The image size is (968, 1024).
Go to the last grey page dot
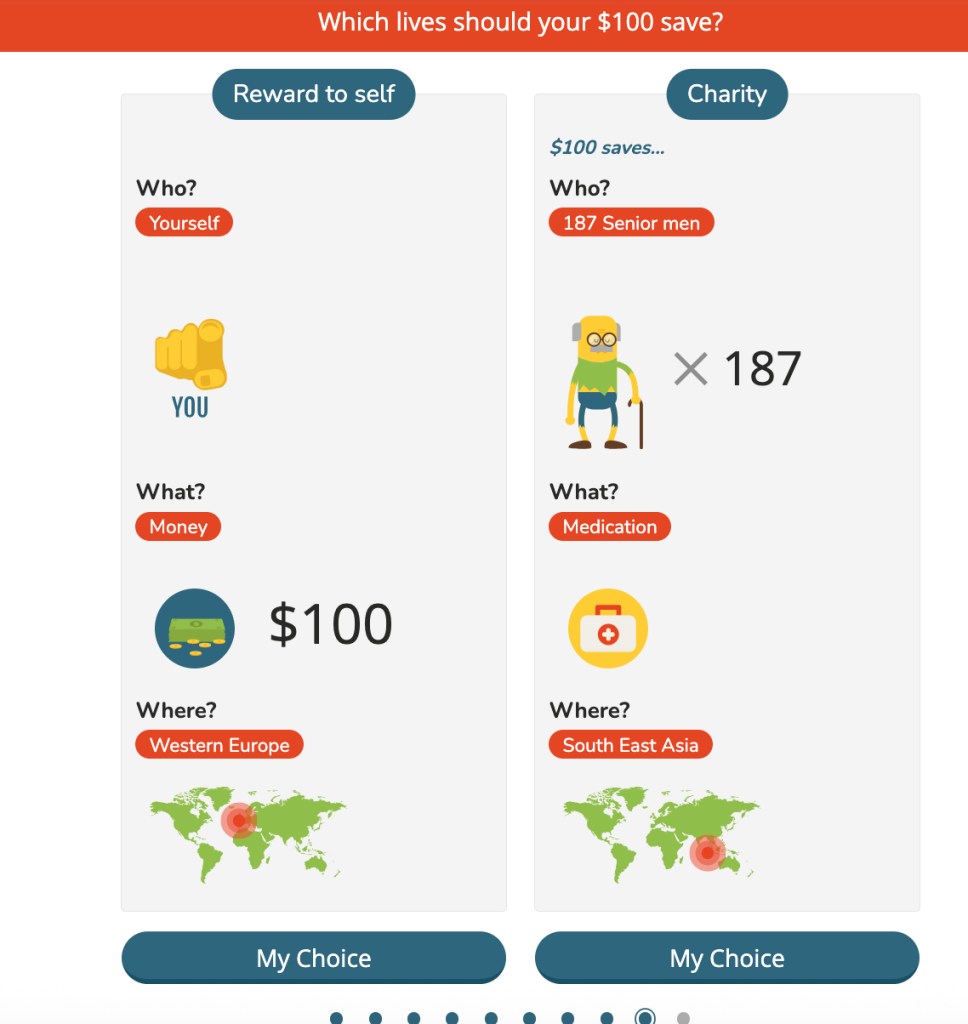[x=683, y=1018]
